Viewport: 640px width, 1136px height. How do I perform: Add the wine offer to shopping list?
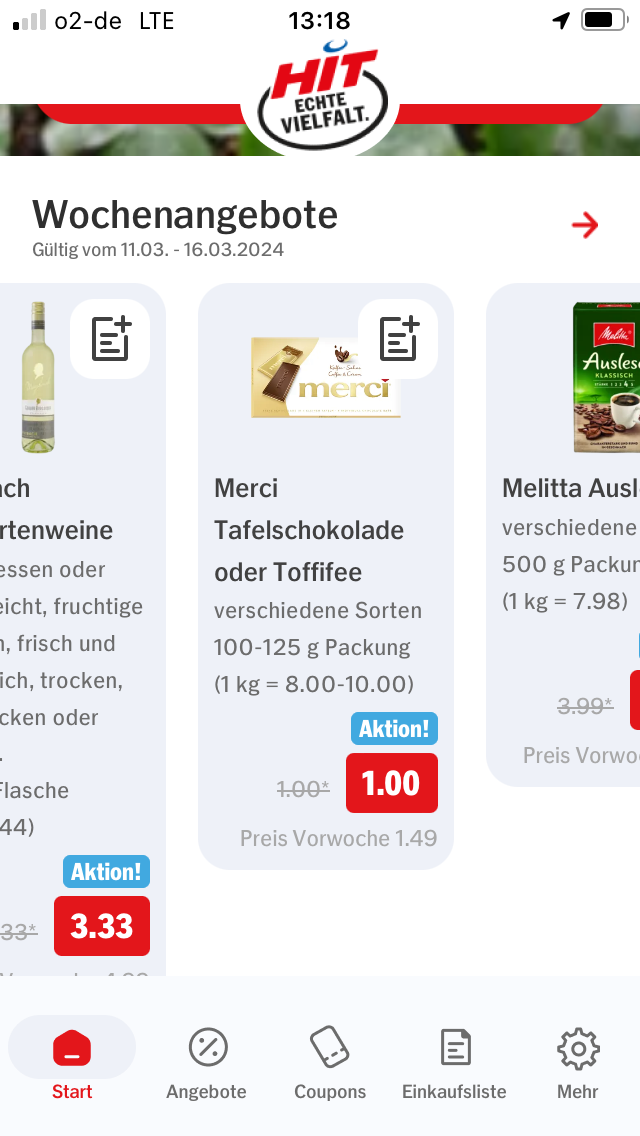tap(110, 339)
